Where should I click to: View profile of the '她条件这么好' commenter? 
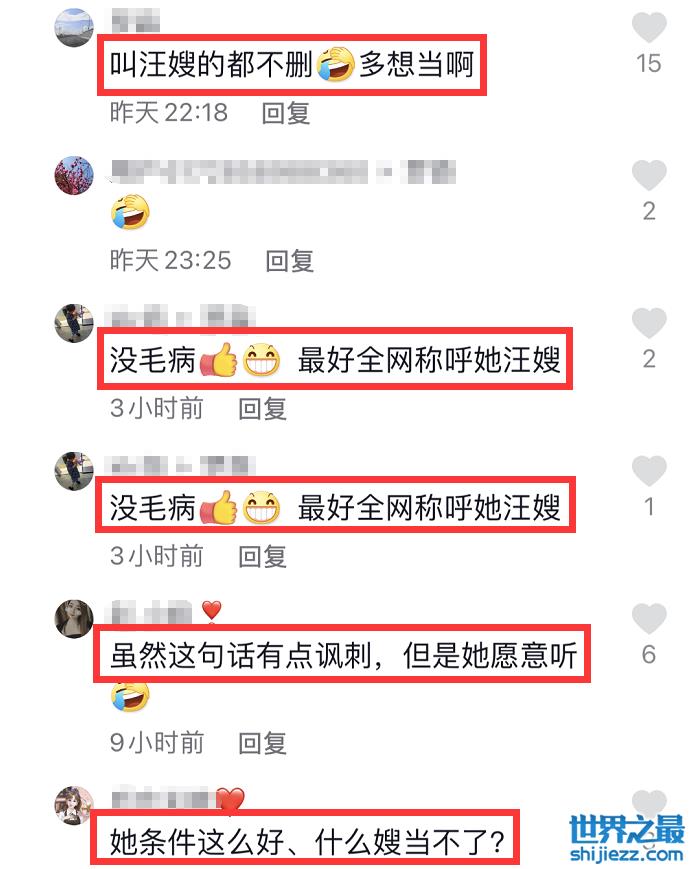pyautogui.click(x=75, y=805)
